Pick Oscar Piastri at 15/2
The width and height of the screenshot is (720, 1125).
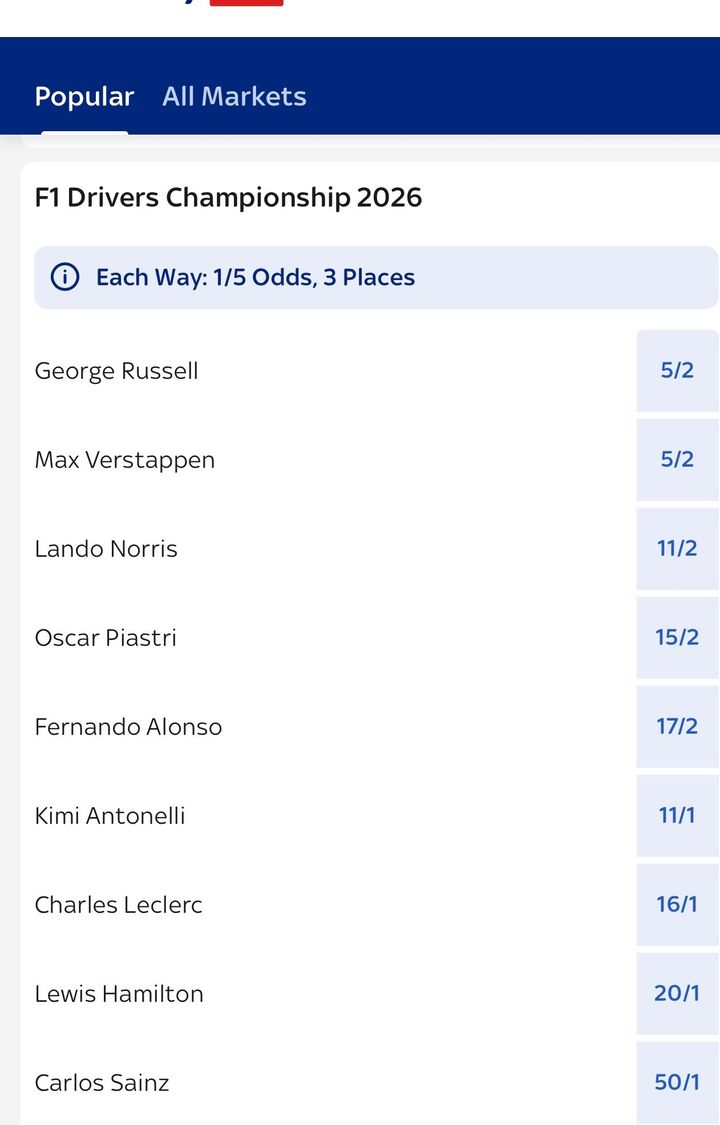coord(677,637)
